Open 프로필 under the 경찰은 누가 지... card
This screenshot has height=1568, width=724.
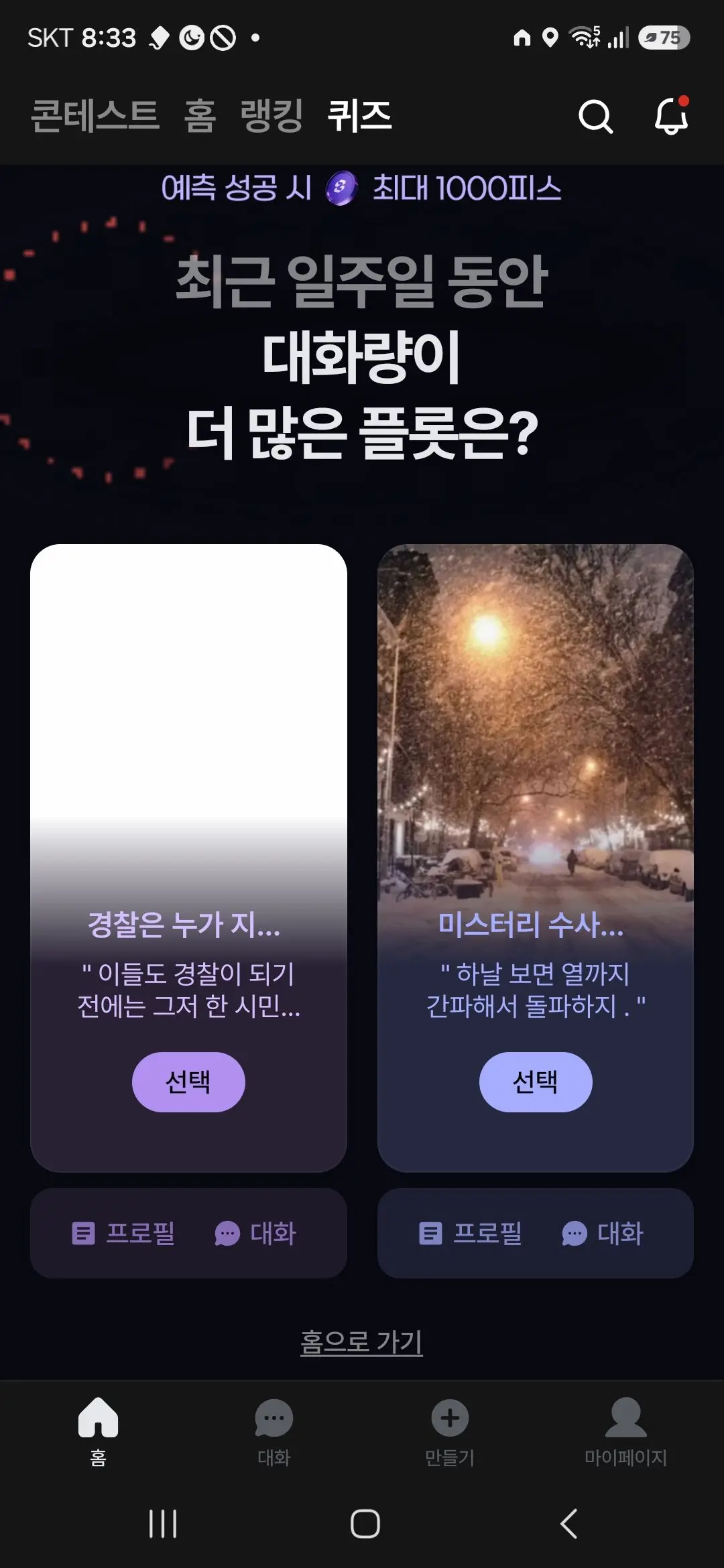[x=123, y=1233]
